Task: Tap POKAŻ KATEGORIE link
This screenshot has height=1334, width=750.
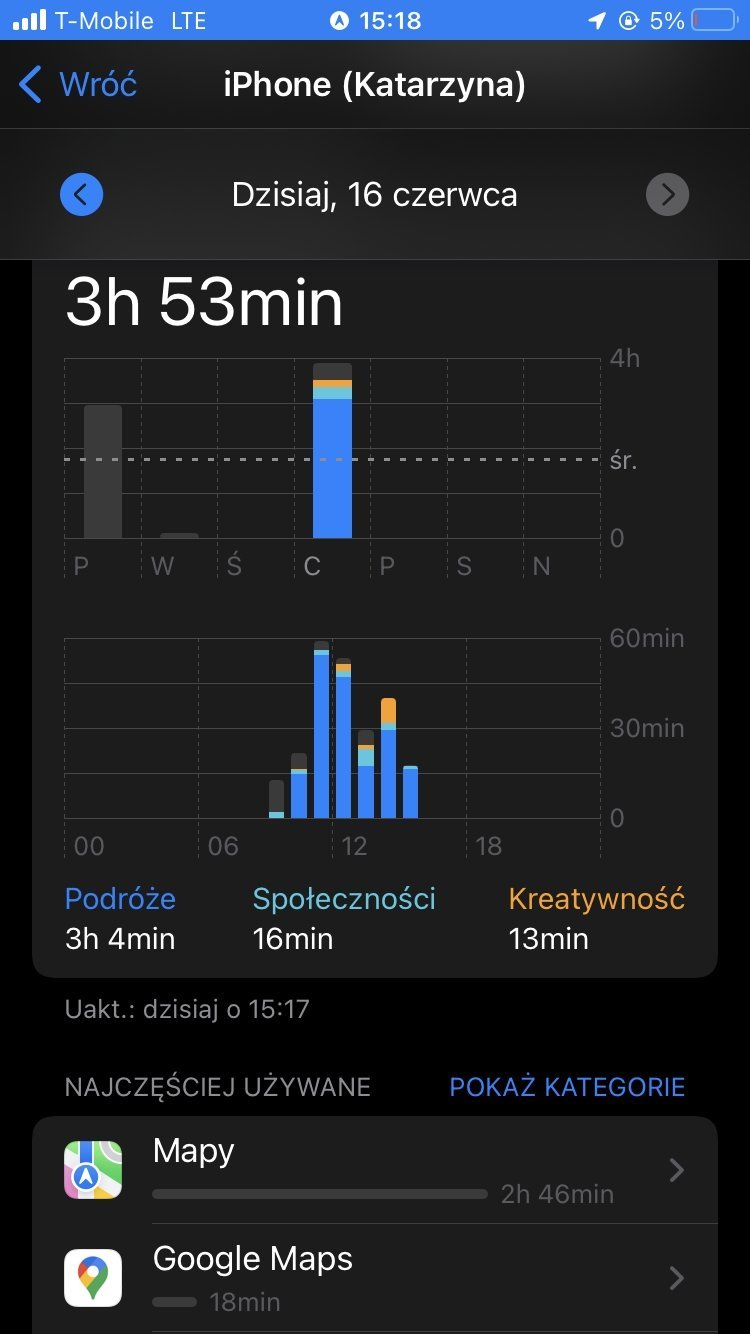Action: tap(567, 1087)
